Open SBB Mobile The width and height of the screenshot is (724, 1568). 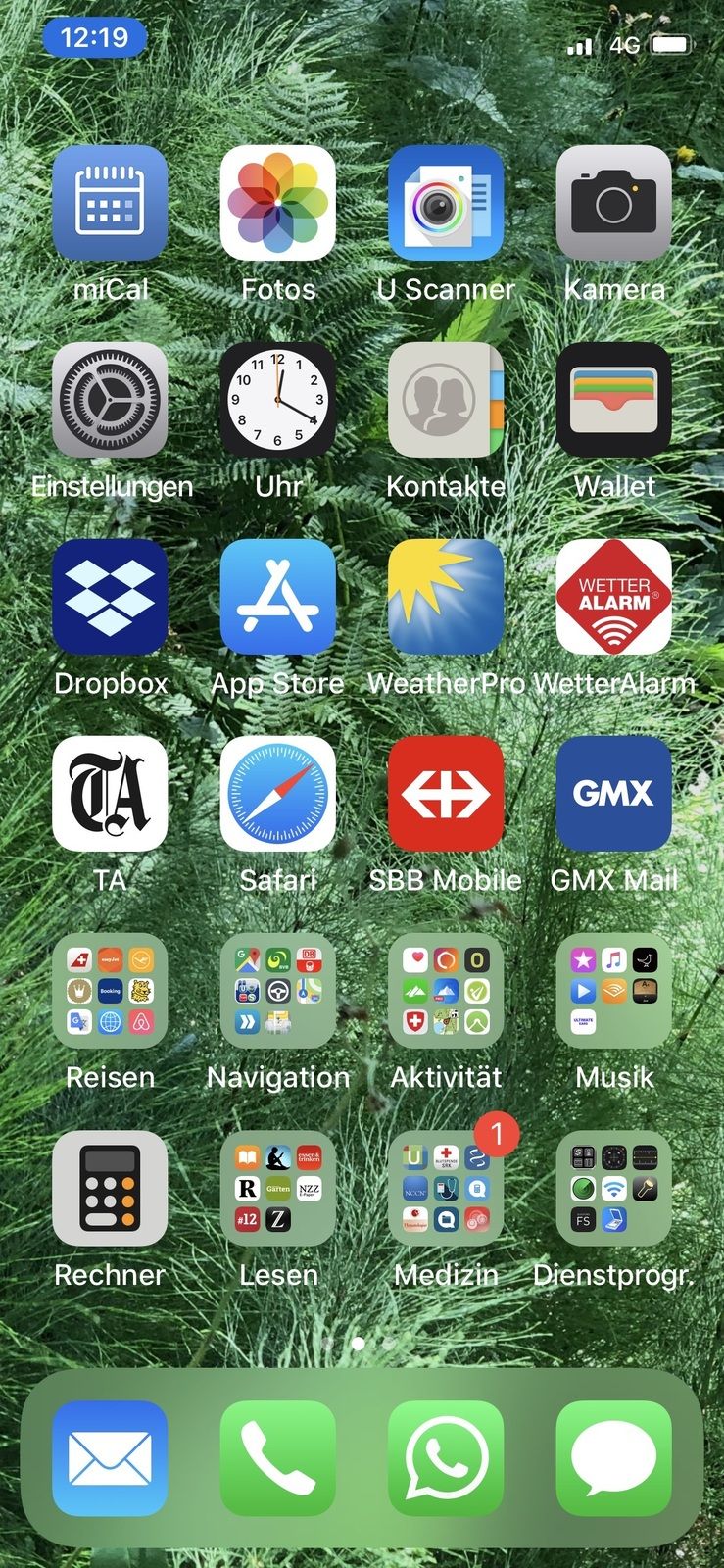(446, 794)
